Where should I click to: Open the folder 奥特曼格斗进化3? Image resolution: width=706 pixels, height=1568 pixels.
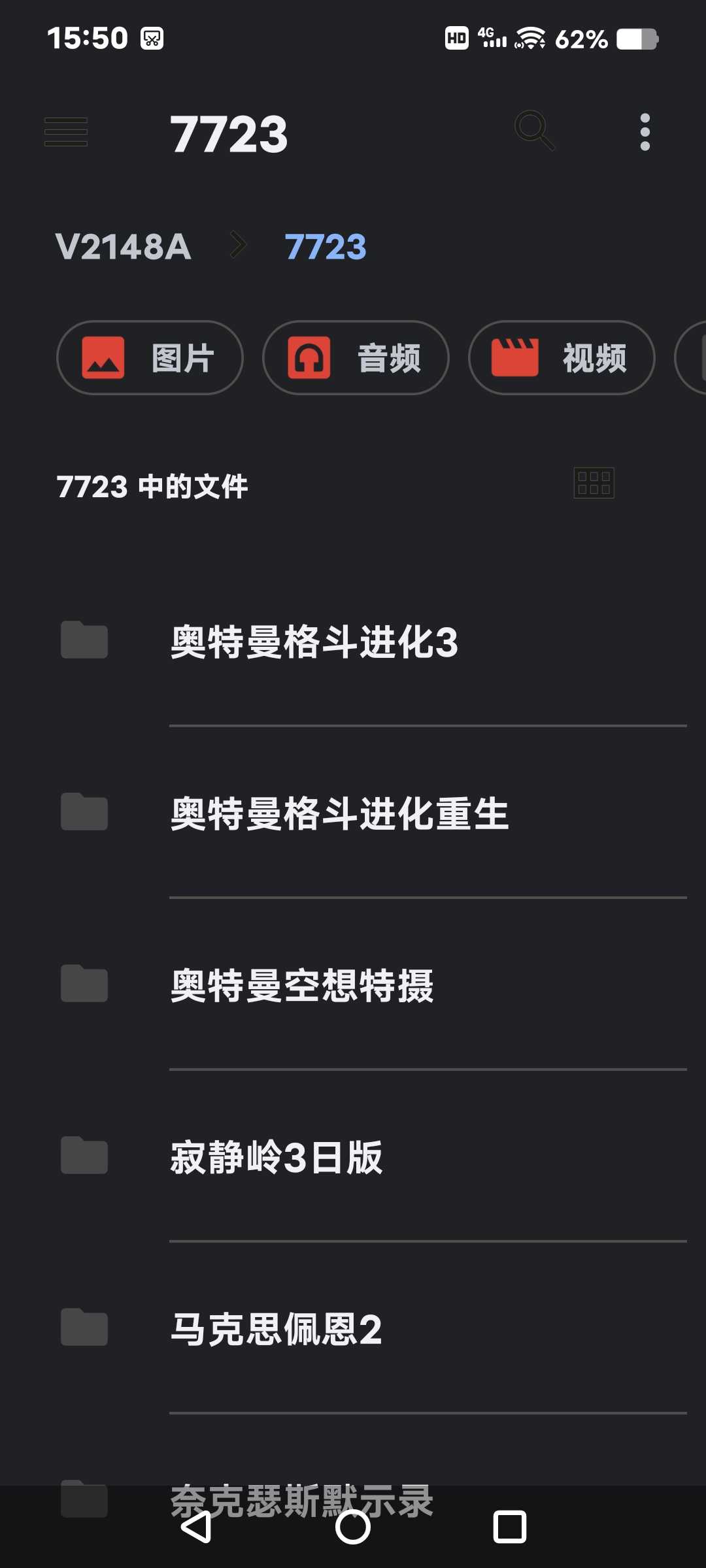(353, 641)
